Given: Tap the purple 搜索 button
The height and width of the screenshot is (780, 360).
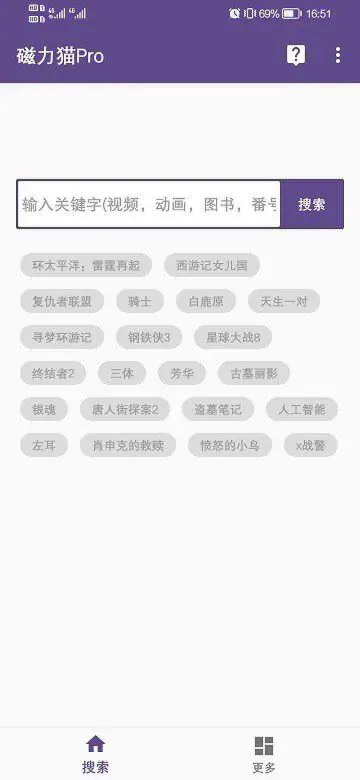Looking at the screenshot, I should (312, 204).
